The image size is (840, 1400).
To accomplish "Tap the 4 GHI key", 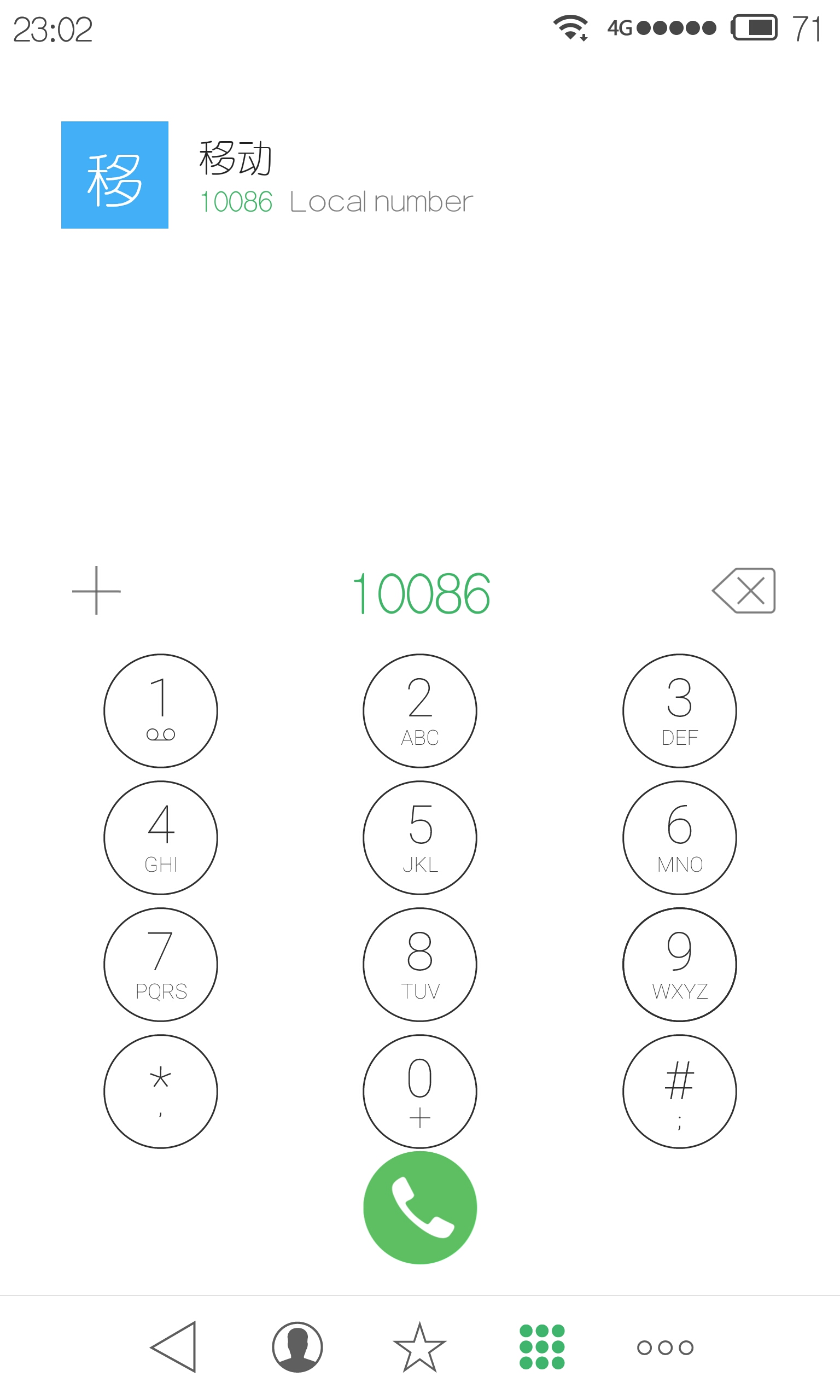I will tap(161, 837).
